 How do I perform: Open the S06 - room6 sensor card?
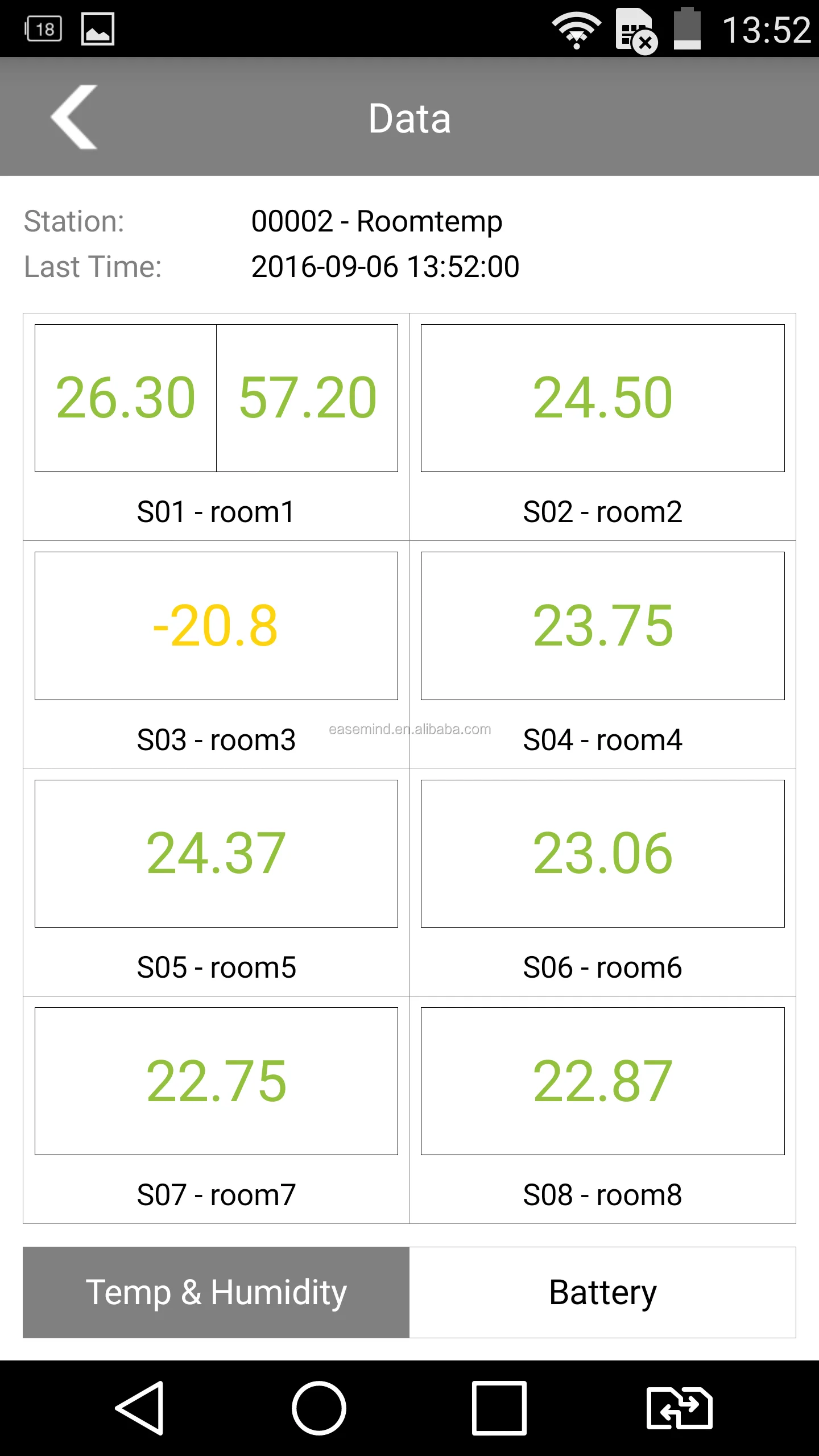pyautogui.click(x=602, y=882)
